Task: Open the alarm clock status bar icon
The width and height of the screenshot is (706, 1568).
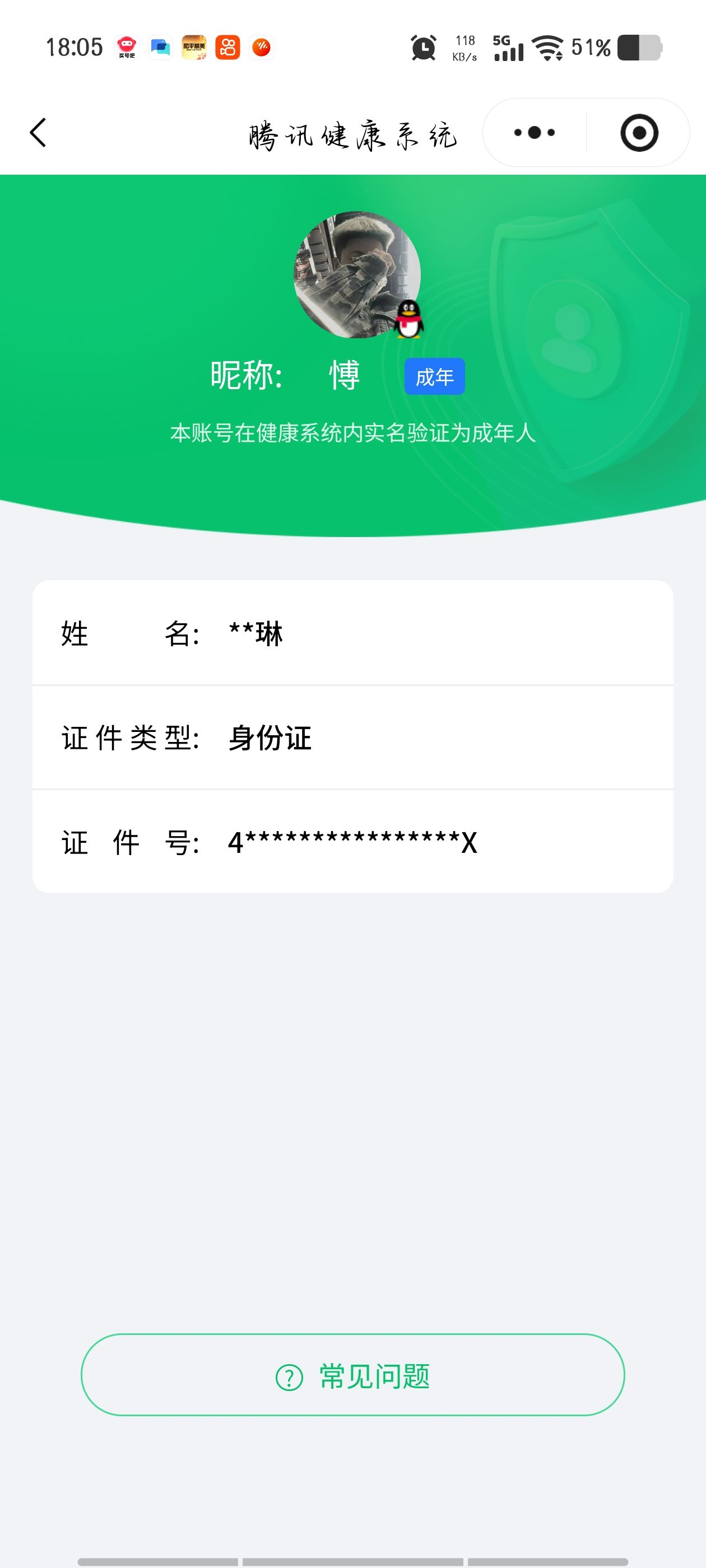Action: 424,47
